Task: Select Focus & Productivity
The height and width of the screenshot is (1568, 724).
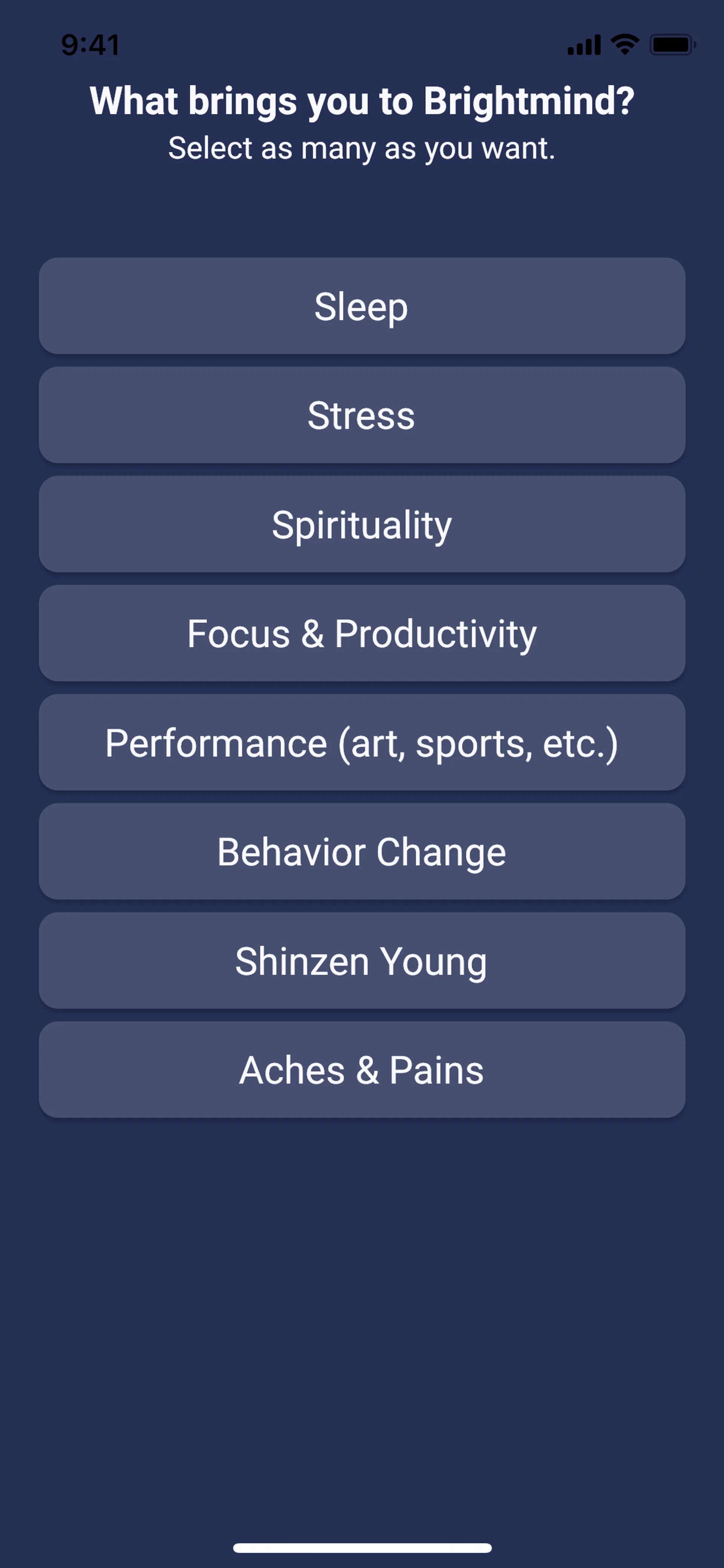Action: (362, 633)
